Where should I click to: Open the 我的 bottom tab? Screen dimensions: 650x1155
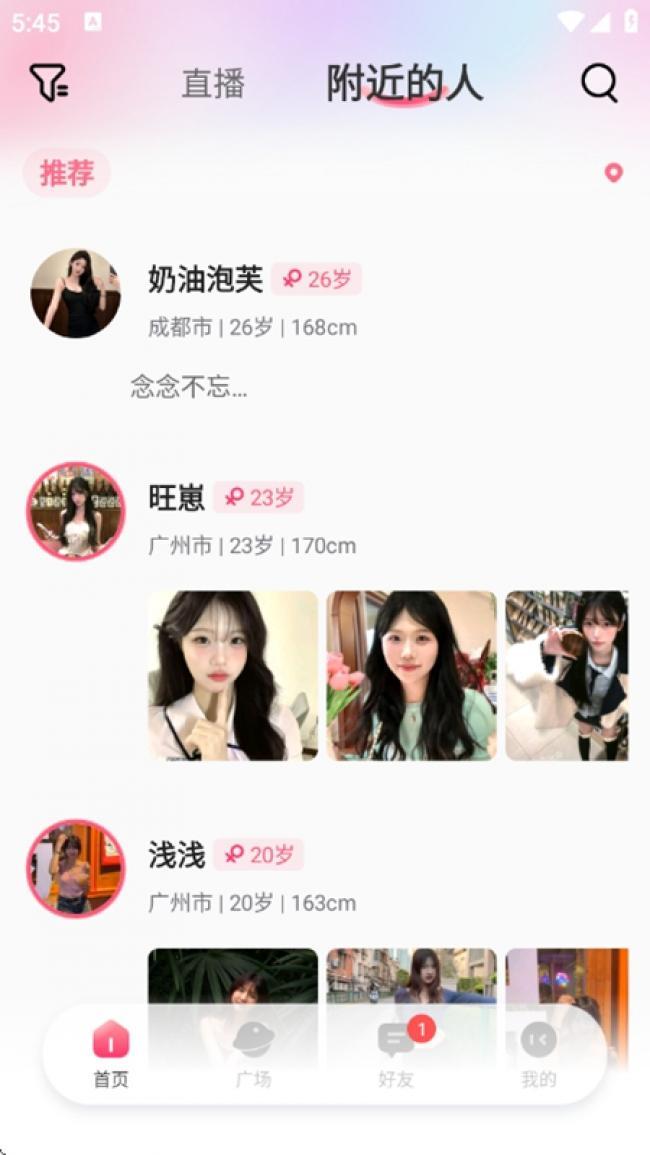click(539, 1054)
